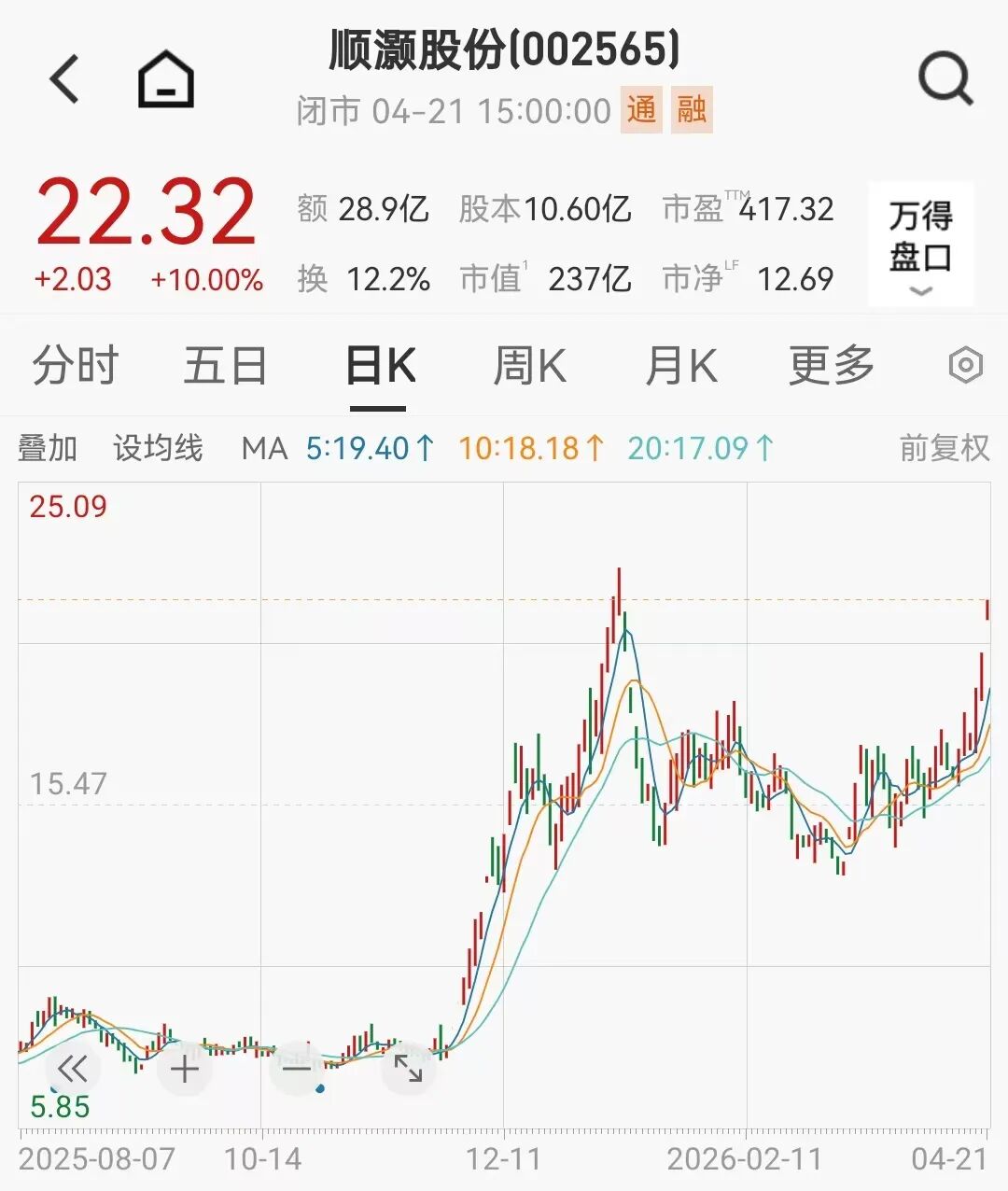The image size is (1008, 1191).
Task: Go back using the top-left arrow
Action: (64, 78)
